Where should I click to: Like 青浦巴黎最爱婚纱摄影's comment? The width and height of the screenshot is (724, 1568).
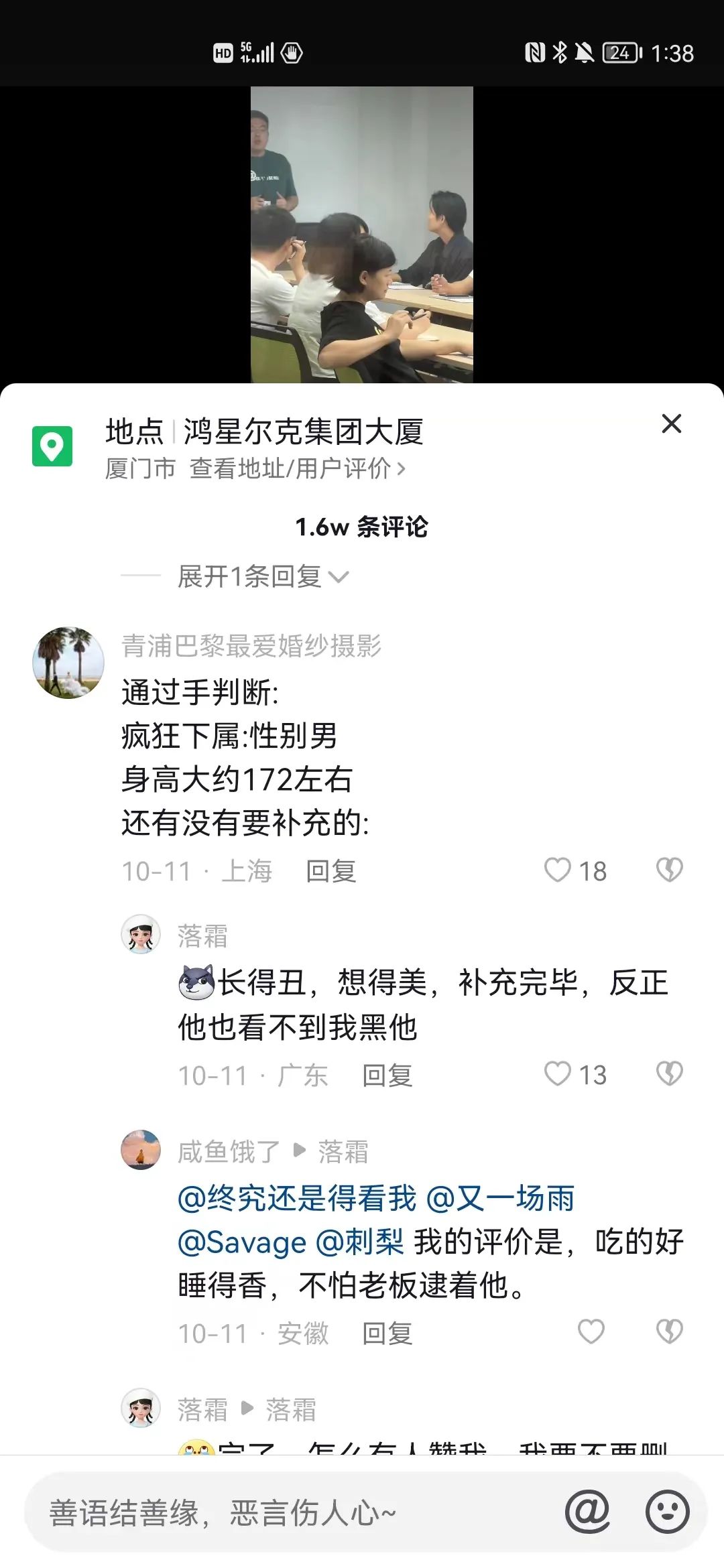click(558, 870)
